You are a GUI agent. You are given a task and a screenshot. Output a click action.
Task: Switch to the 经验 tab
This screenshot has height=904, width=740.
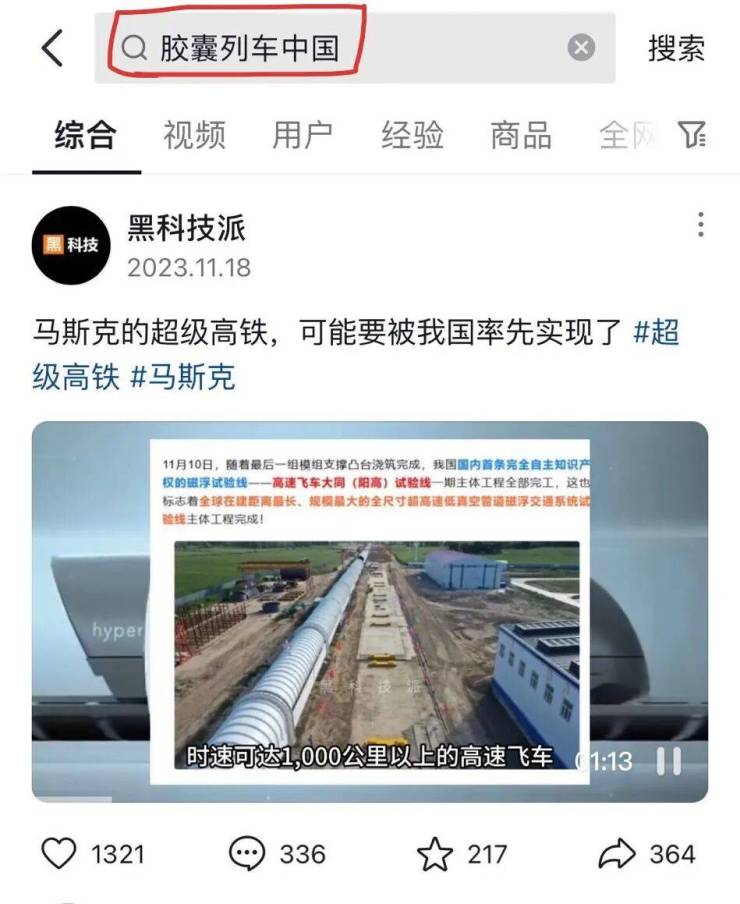point(412,134)
